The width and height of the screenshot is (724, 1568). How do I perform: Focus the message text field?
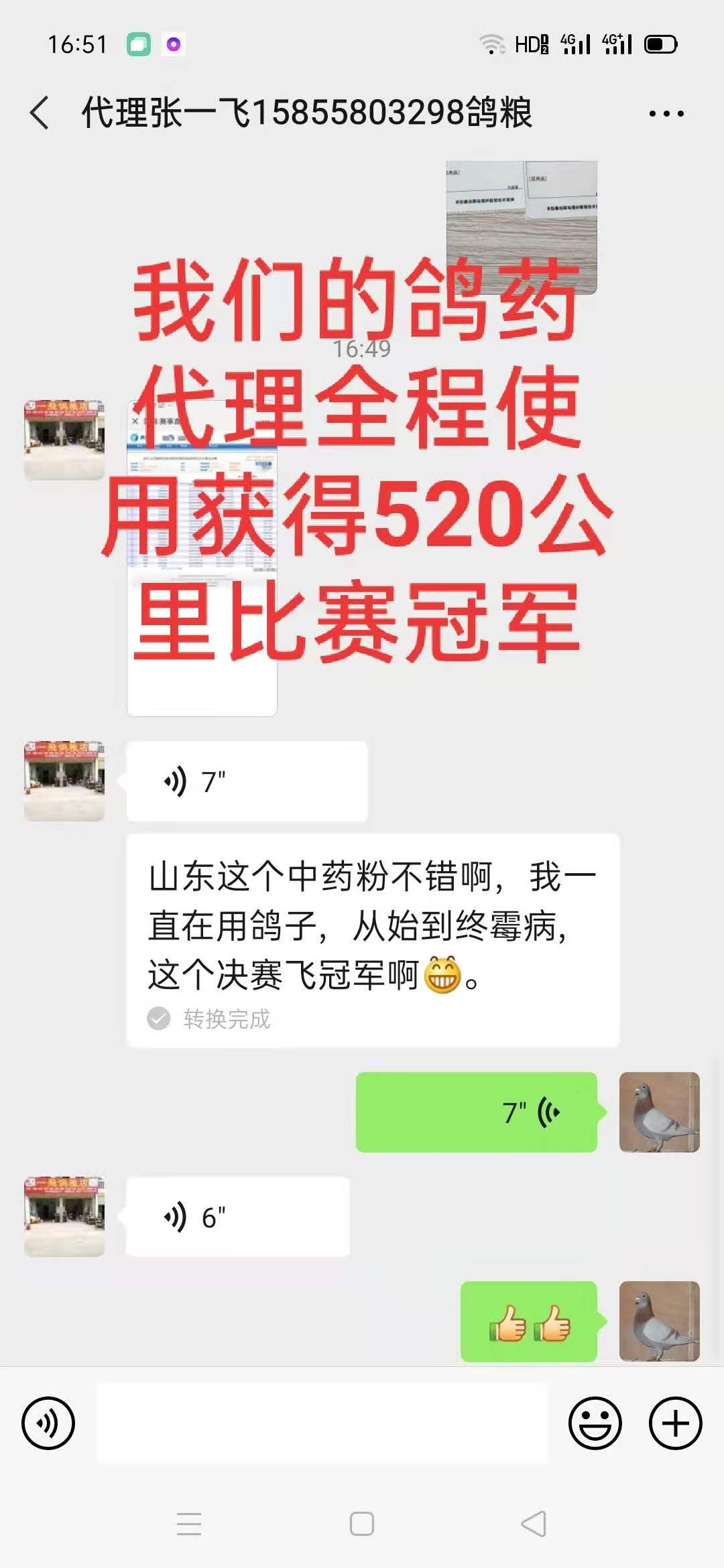tap(322, 1423)
